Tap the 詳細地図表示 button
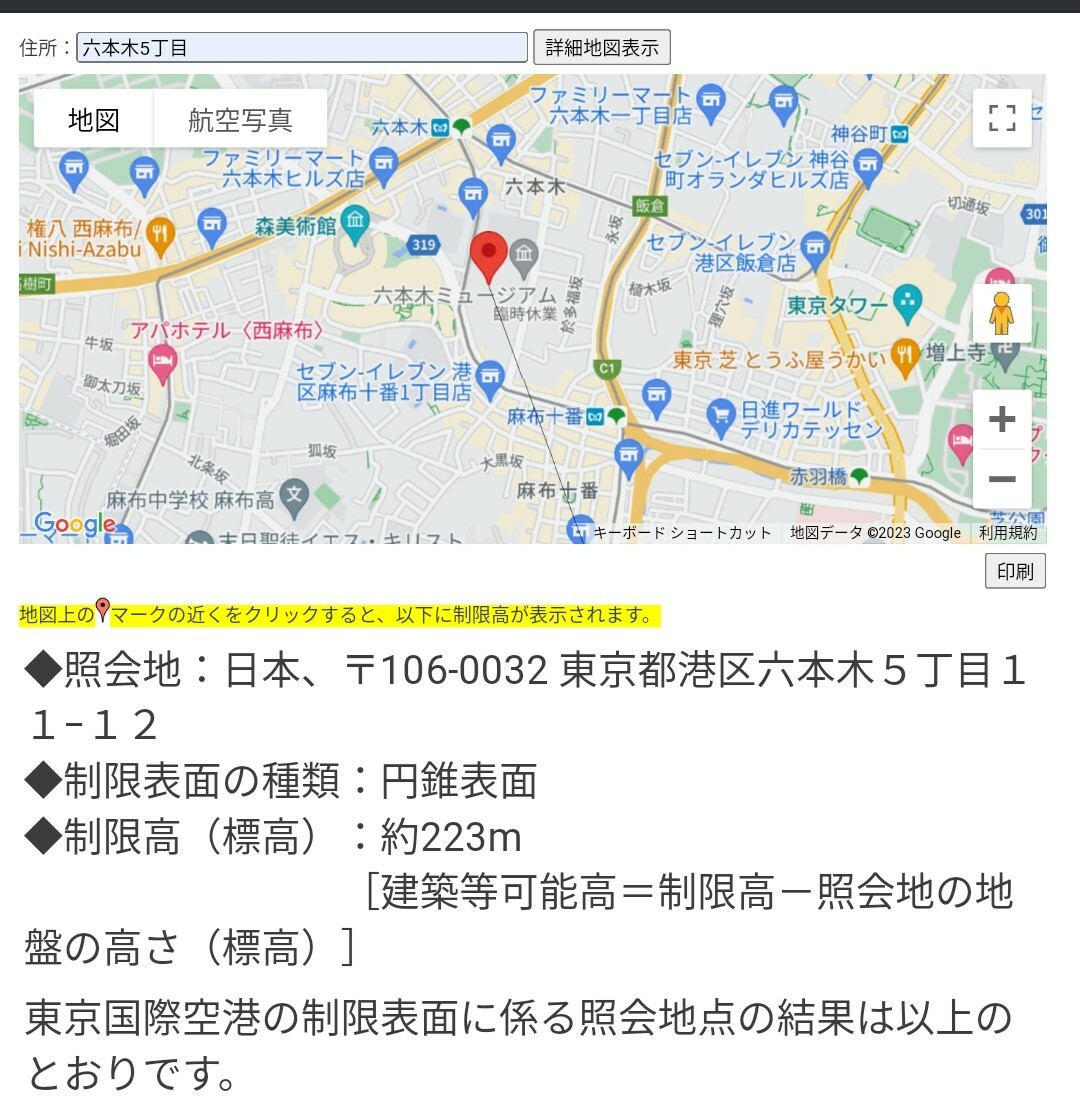Image resolution: width=1080 pixels, height=1106 pixels. click(602, 47)
